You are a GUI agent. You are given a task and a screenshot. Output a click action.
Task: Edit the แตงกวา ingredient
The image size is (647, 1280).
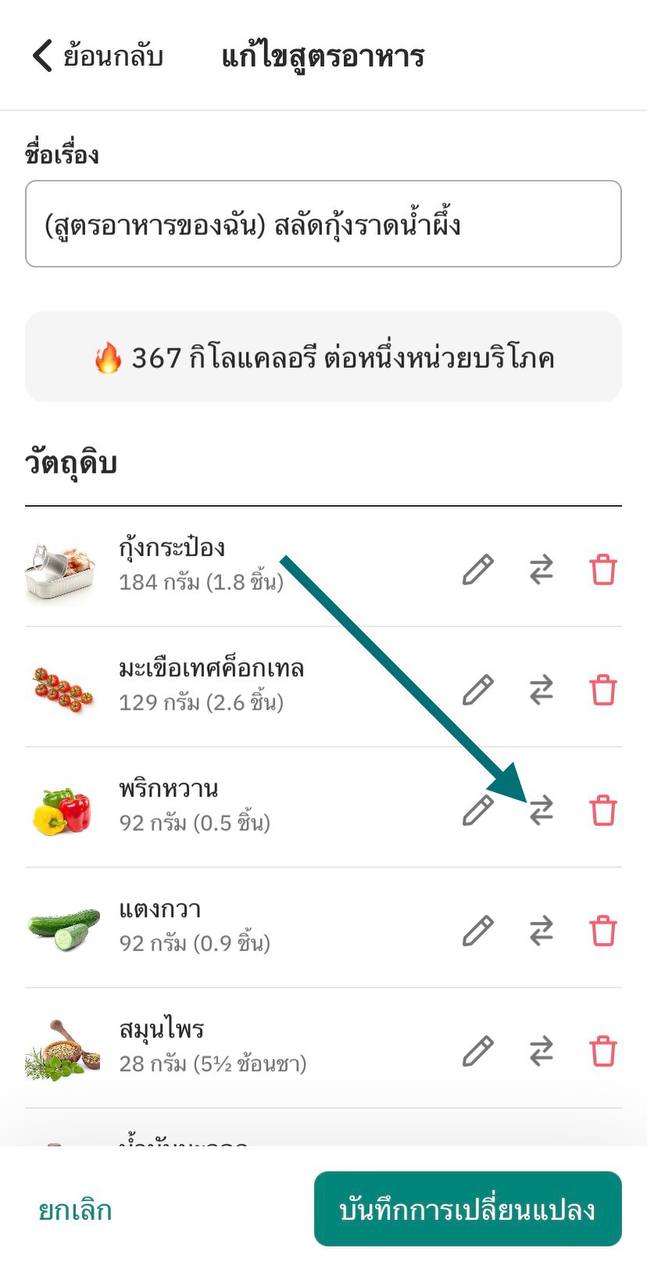pyautogui.click(x=478, y=931)
